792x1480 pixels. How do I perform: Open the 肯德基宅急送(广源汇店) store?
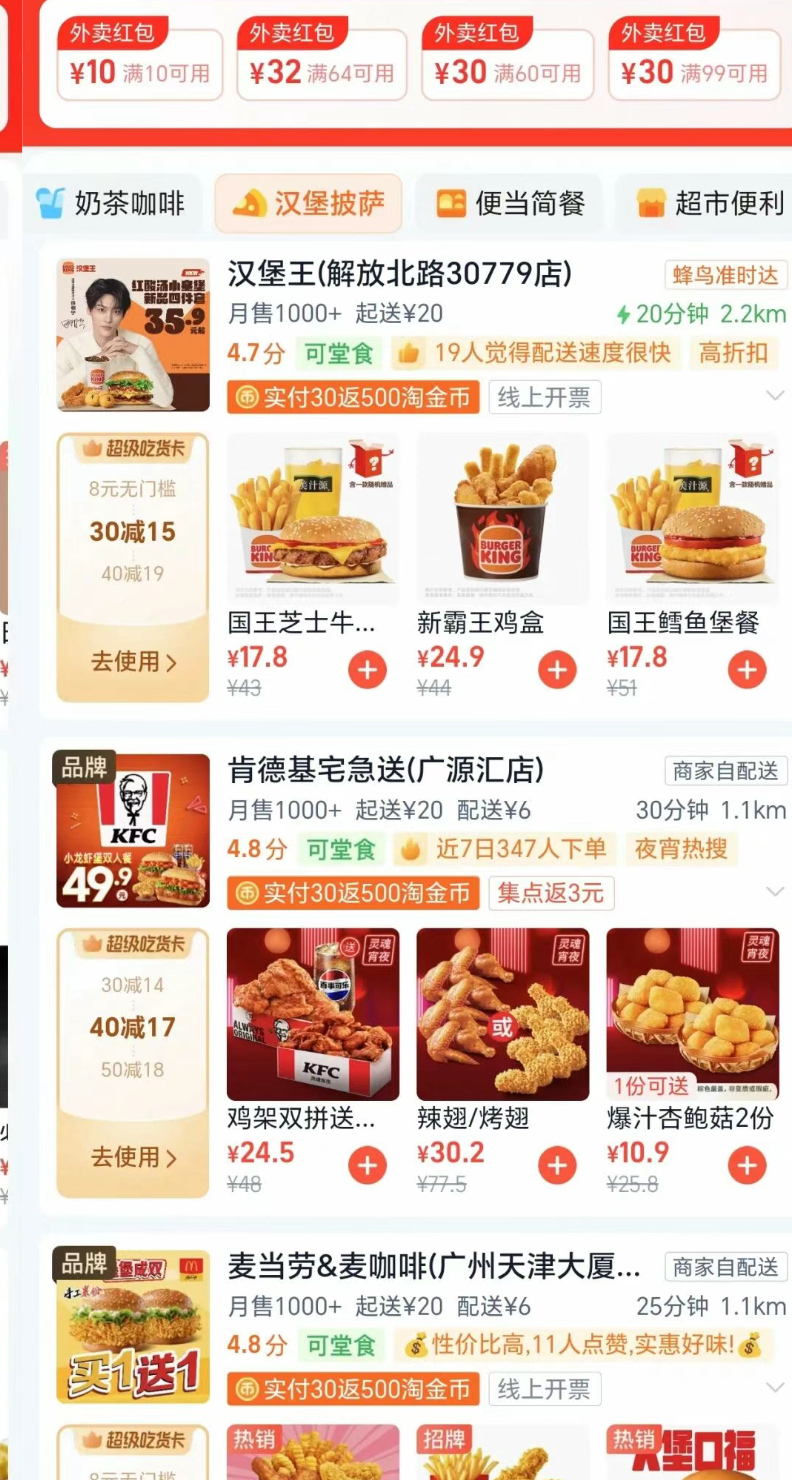386,770
